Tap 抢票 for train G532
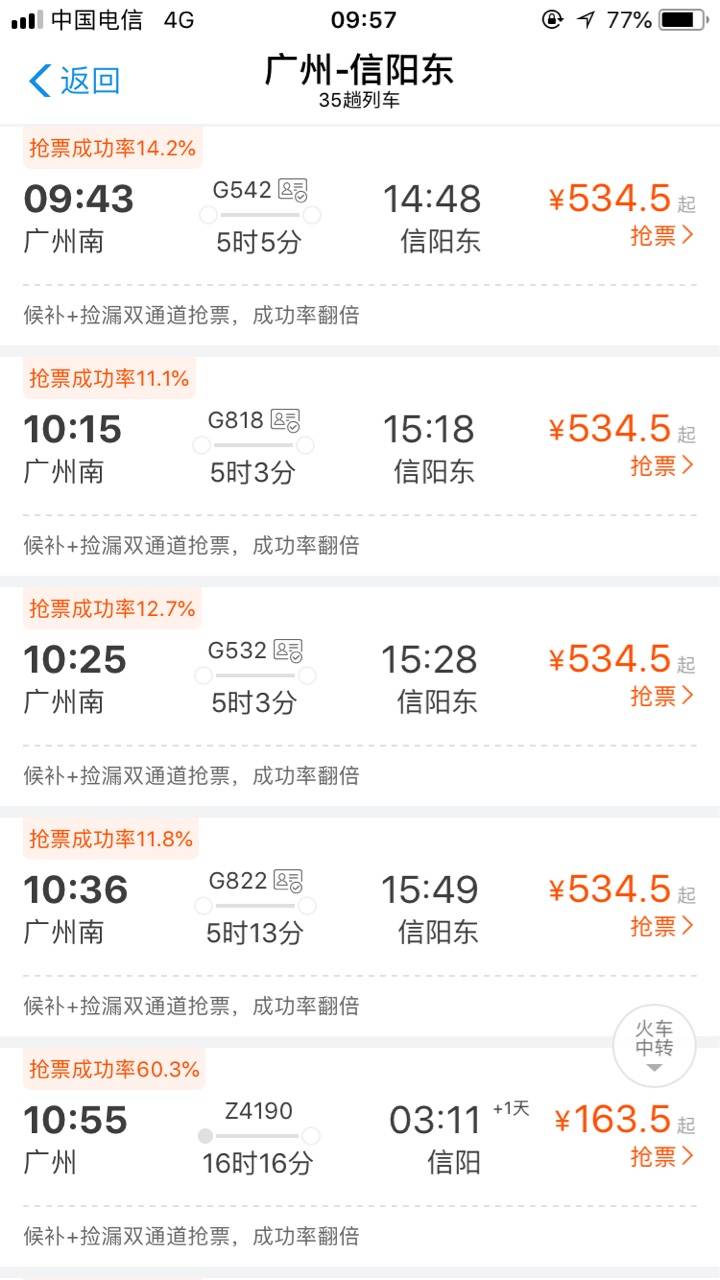The image size is (720, 1280). click(x=661, y=696)
